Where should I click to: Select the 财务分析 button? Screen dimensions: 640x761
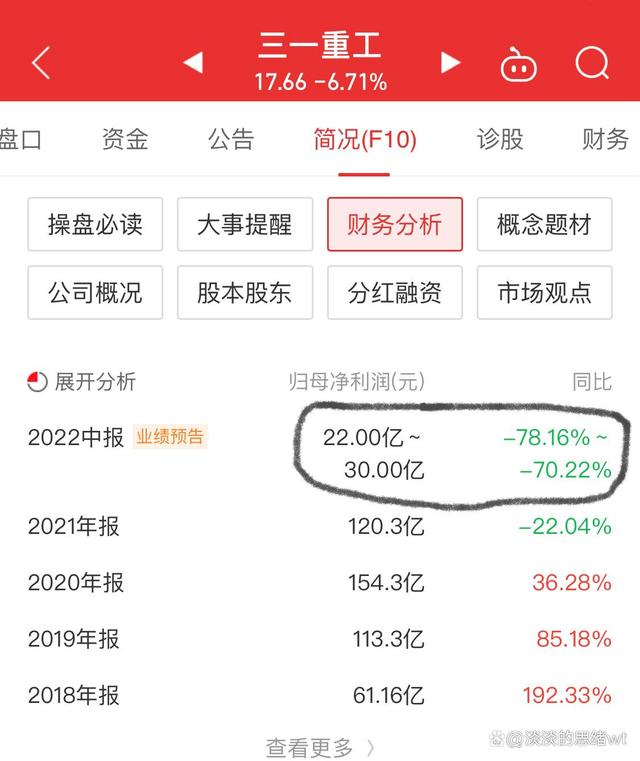[x=395, y=224]
